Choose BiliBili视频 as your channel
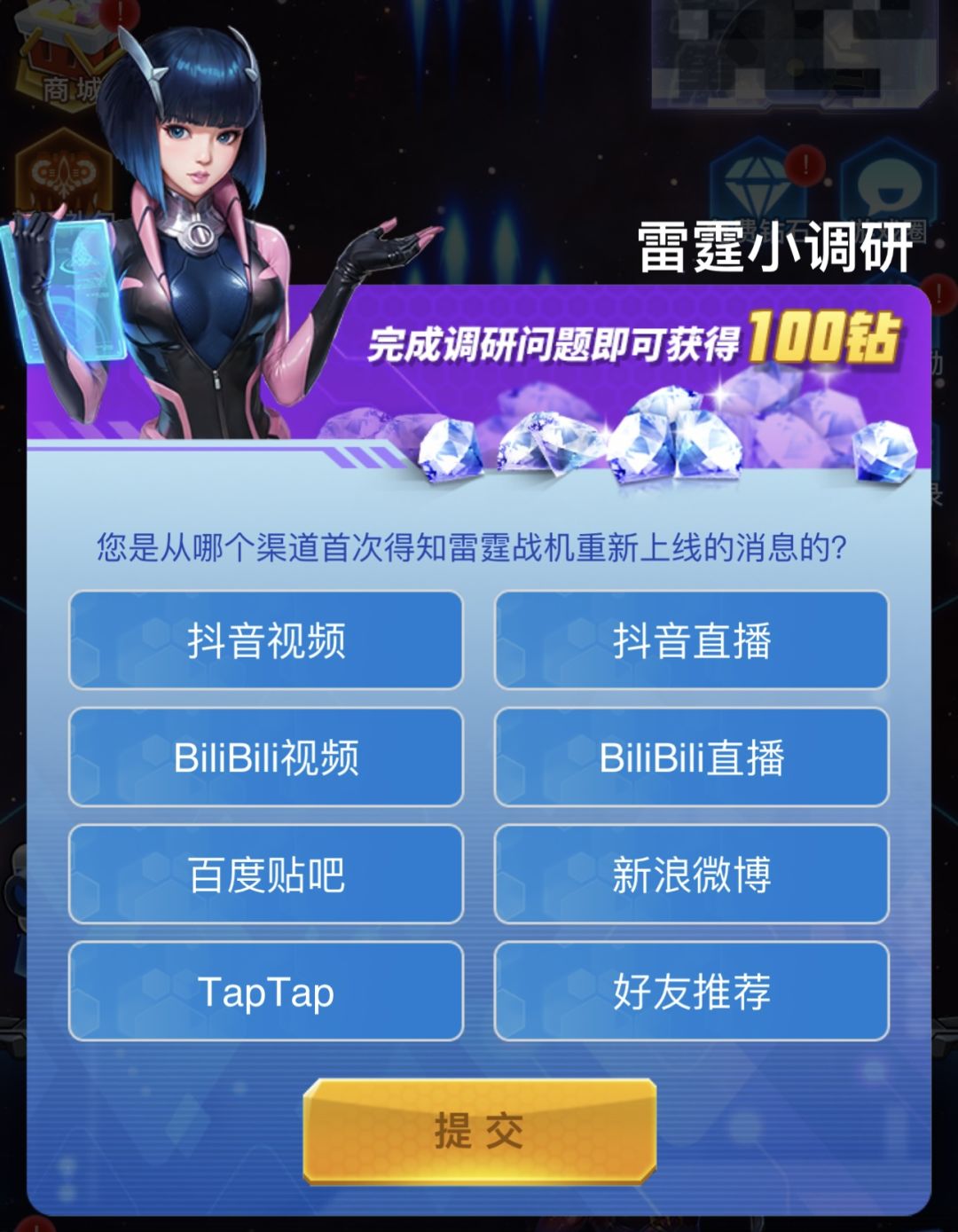Screen dimensions: 958x1232 [x=264, y=757]
